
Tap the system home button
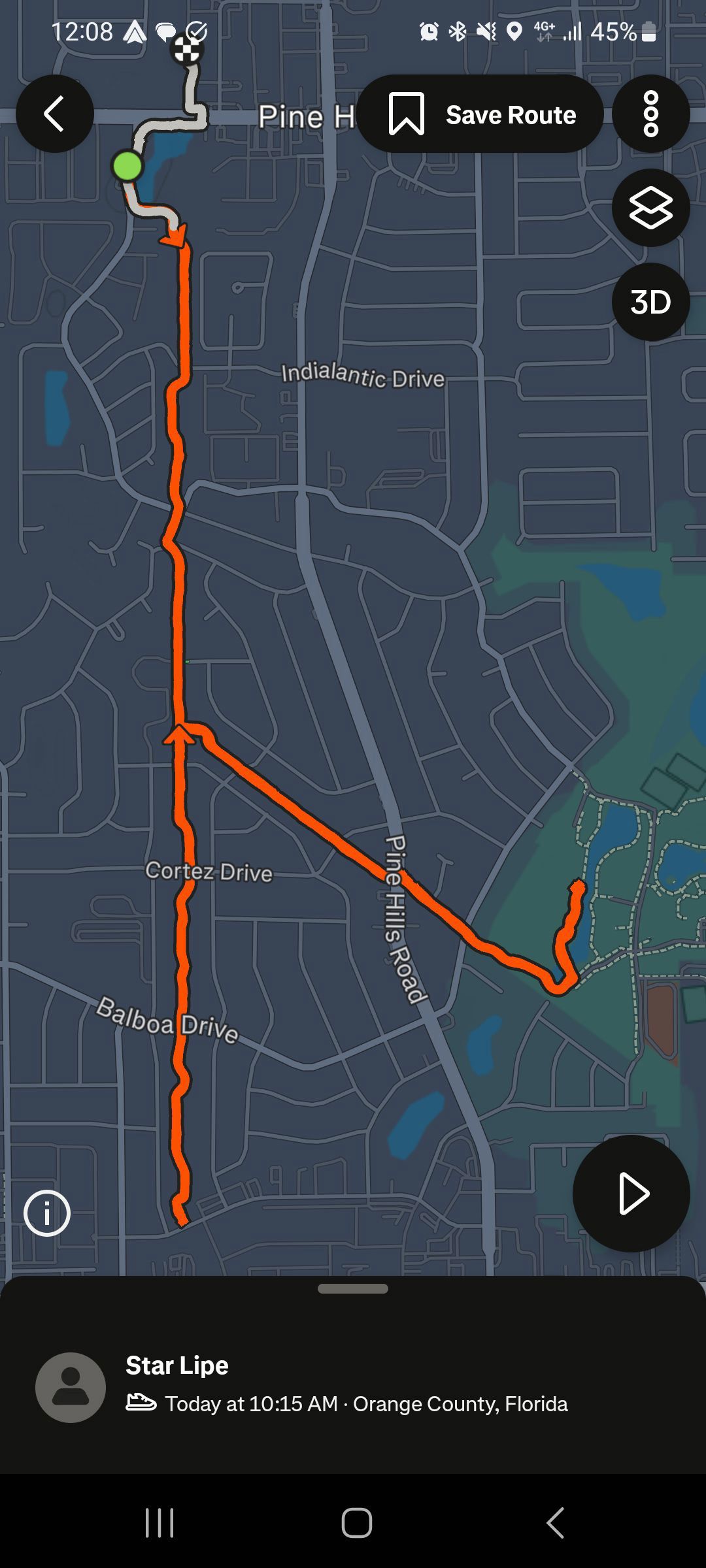click(x=356, y=1523)
